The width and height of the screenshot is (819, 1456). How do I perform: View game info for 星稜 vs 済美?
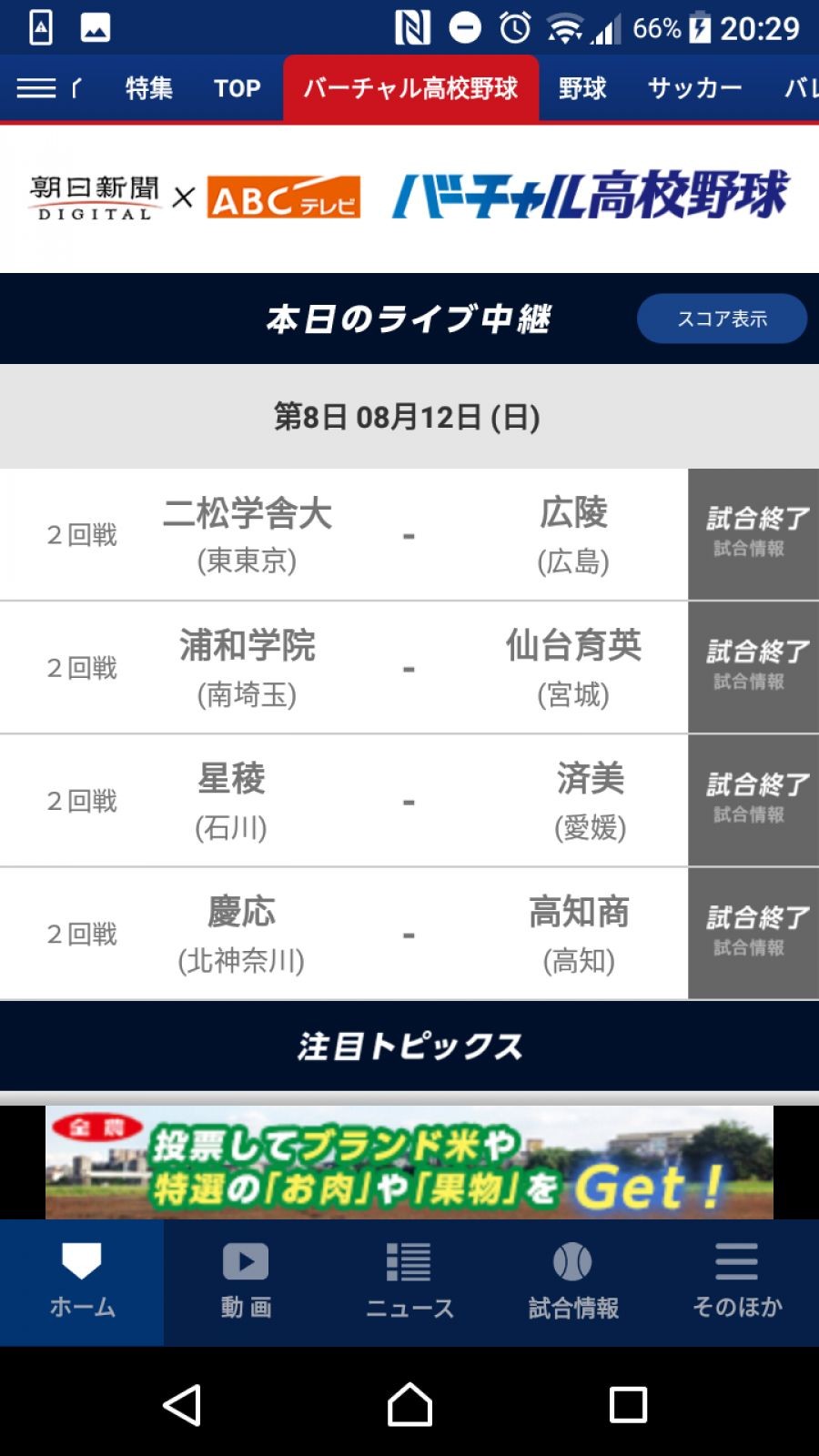[x=753, y=800]
